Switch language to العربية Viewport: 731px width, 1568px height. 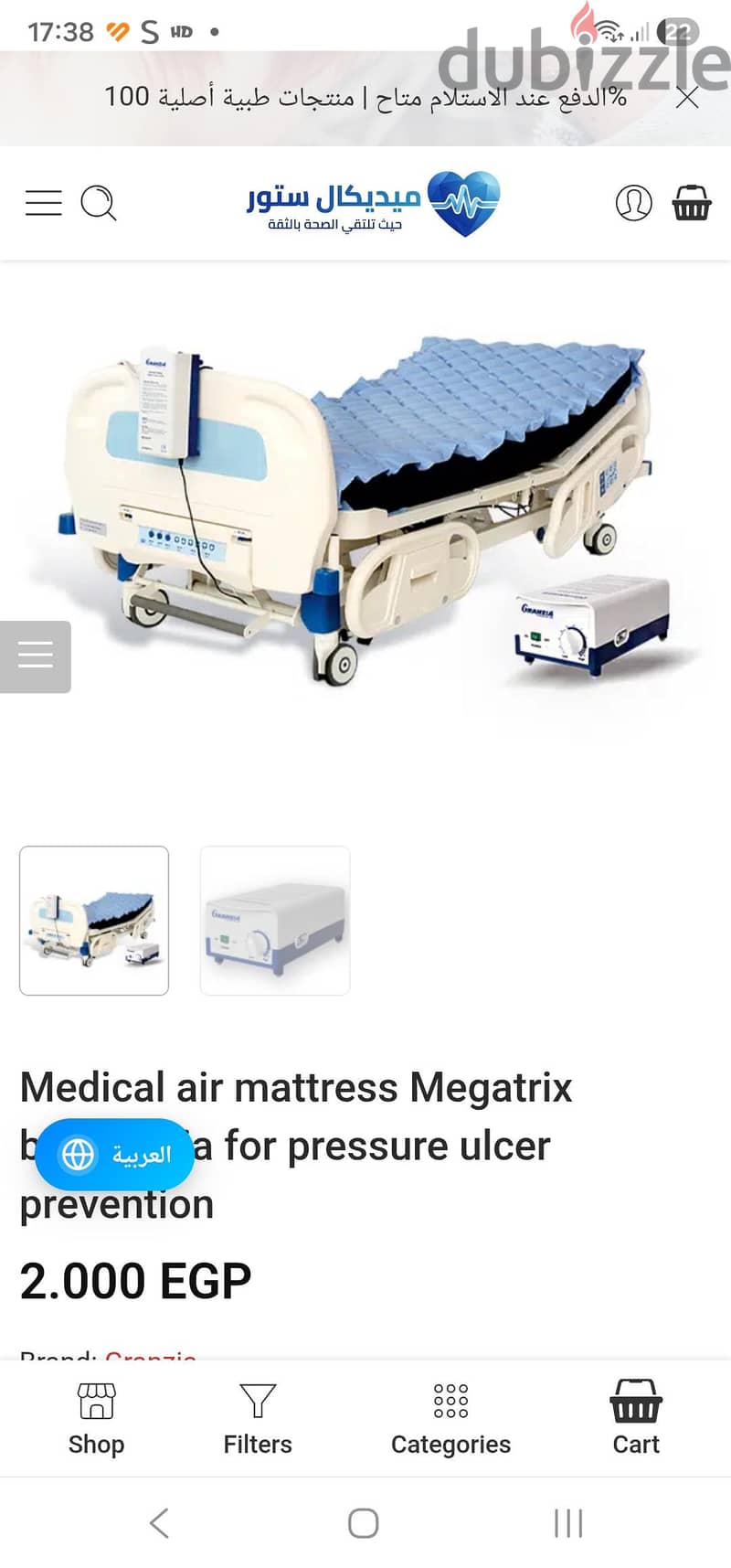point(114,1155)
